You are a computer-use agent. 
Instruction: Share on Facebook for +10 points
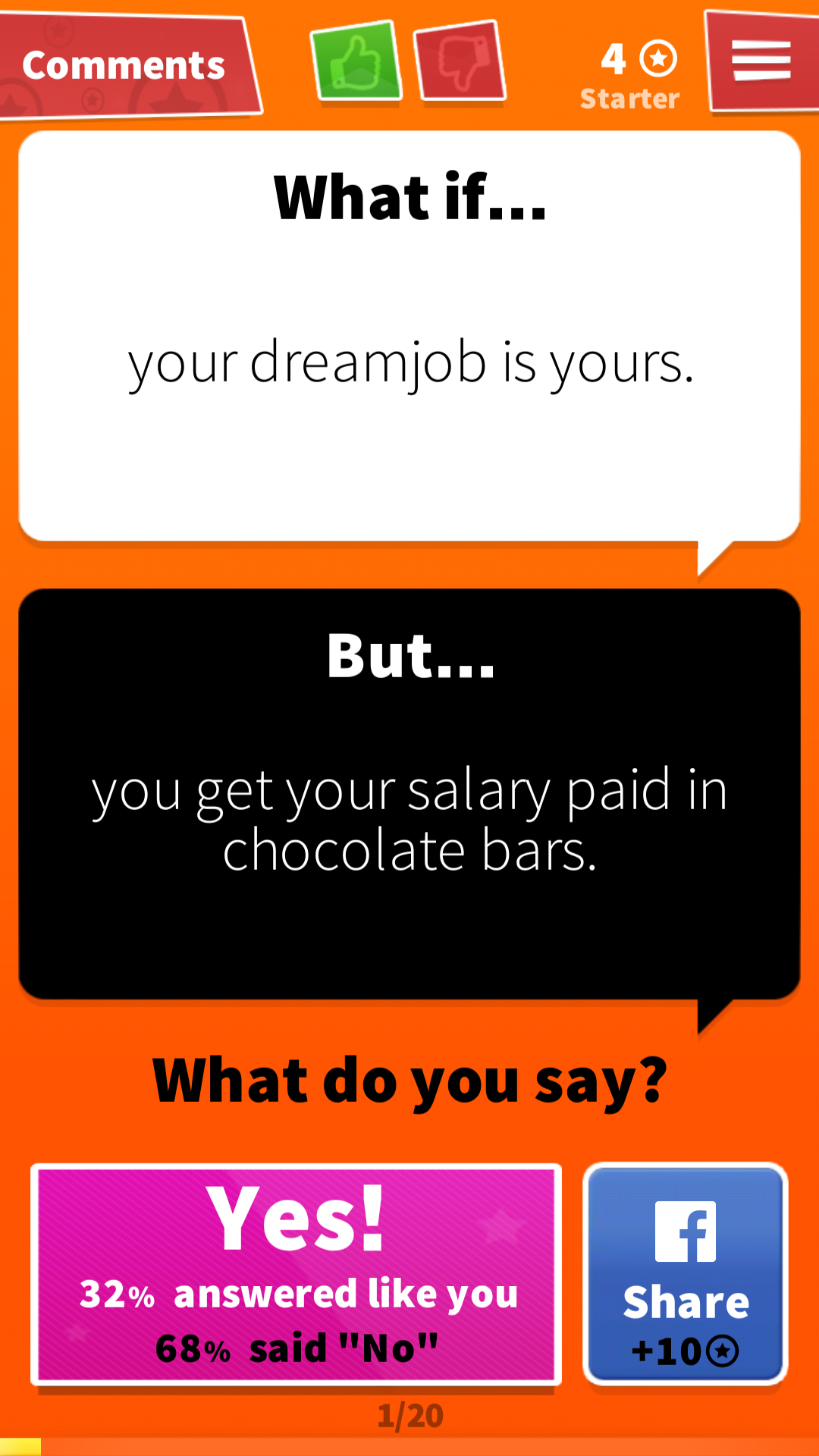point(686,1274)
